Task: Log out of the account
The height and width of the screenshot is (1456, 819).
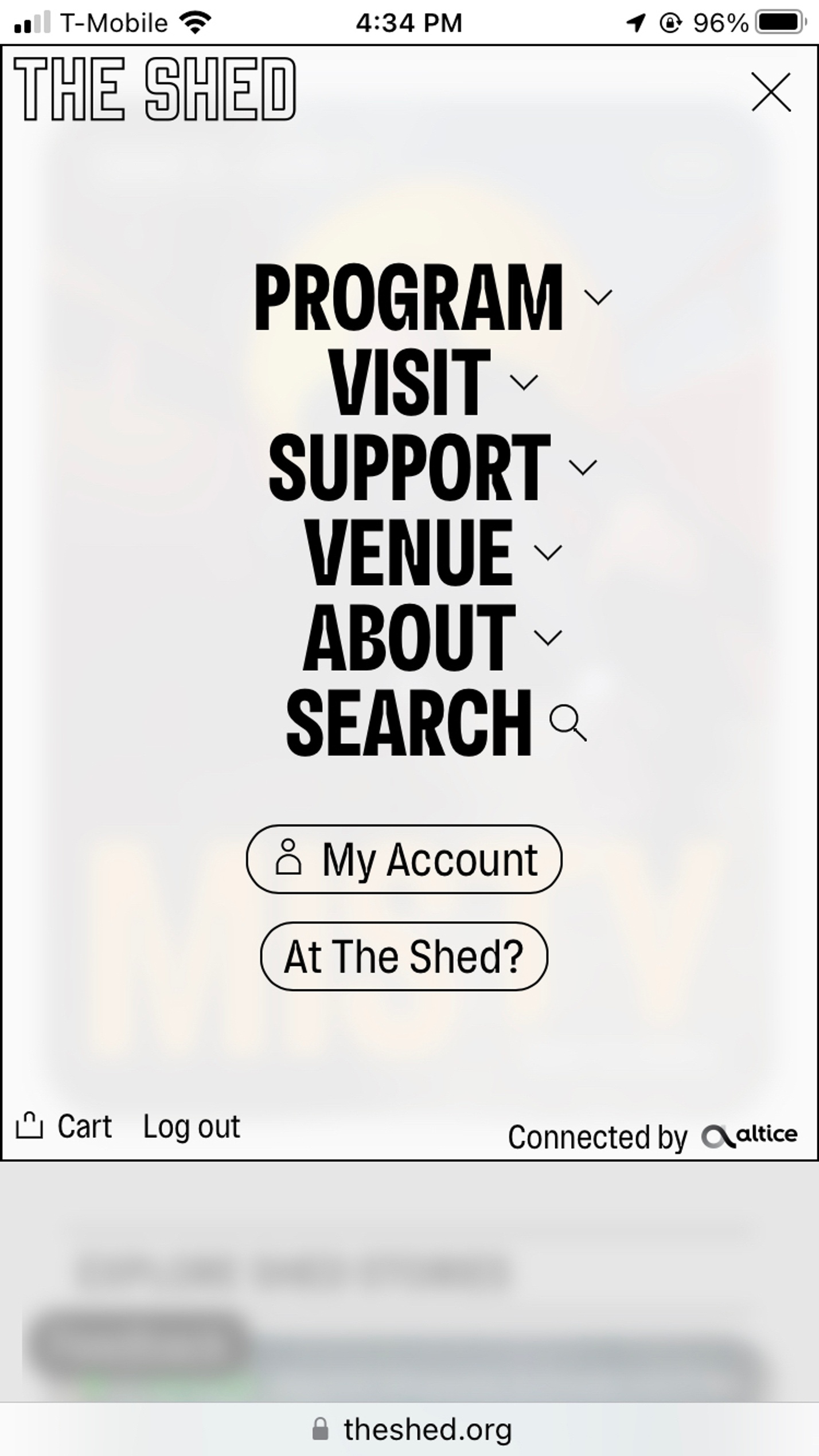Action: pos(192,1126)
